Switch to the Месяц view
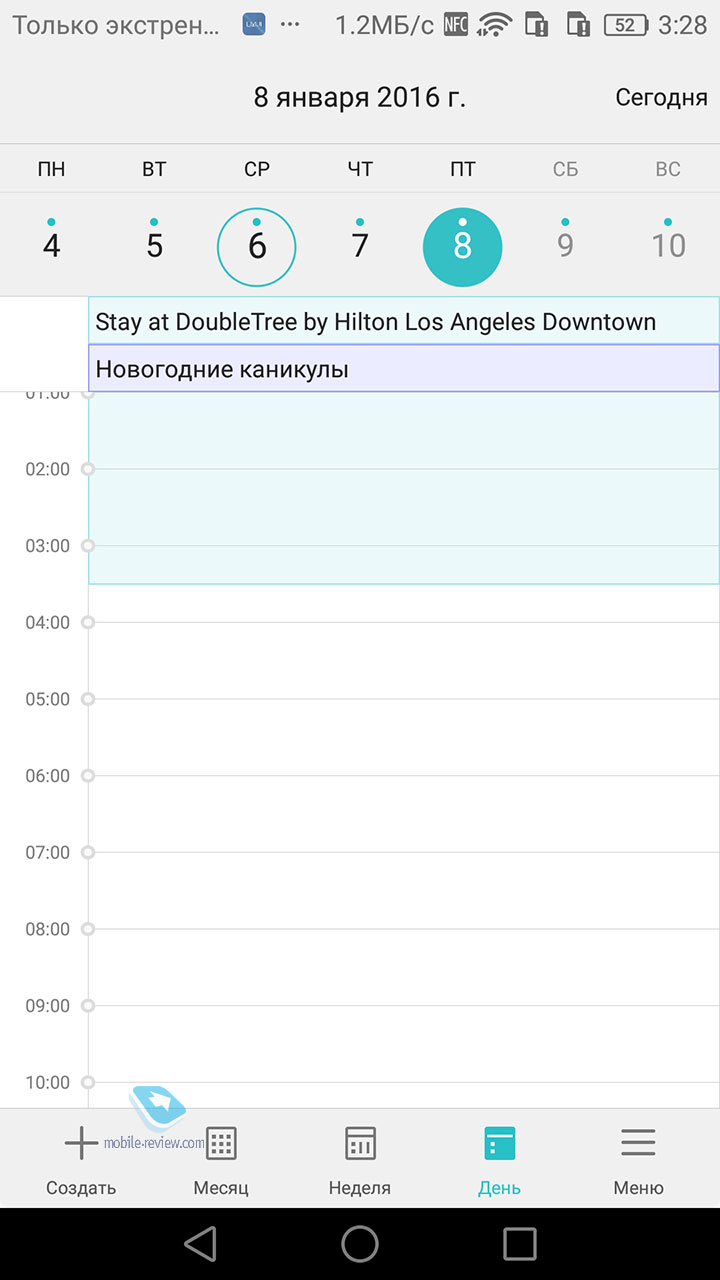The height and width of the screenshot is (1280, 720). [x=221, y=1159]
